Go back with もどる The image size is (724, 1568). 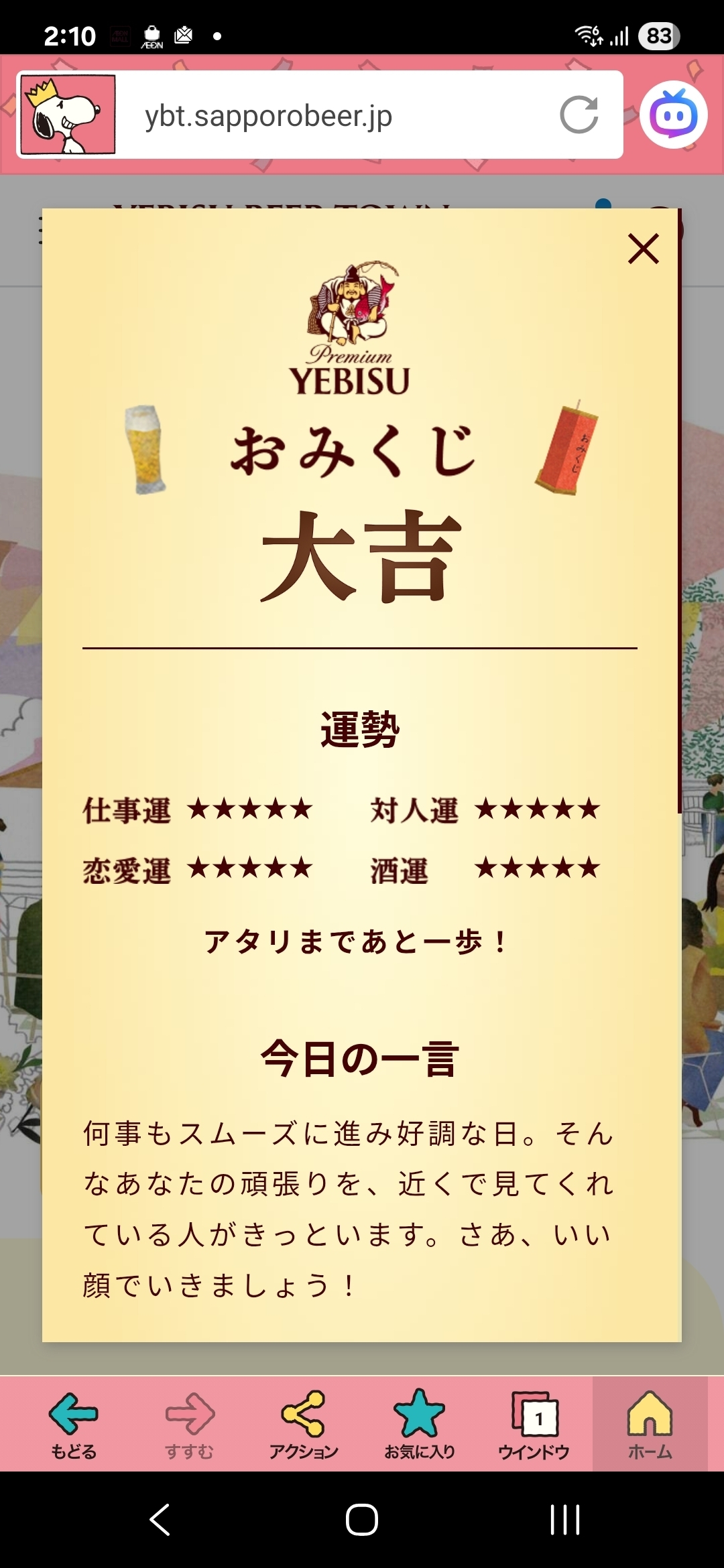74,1423
